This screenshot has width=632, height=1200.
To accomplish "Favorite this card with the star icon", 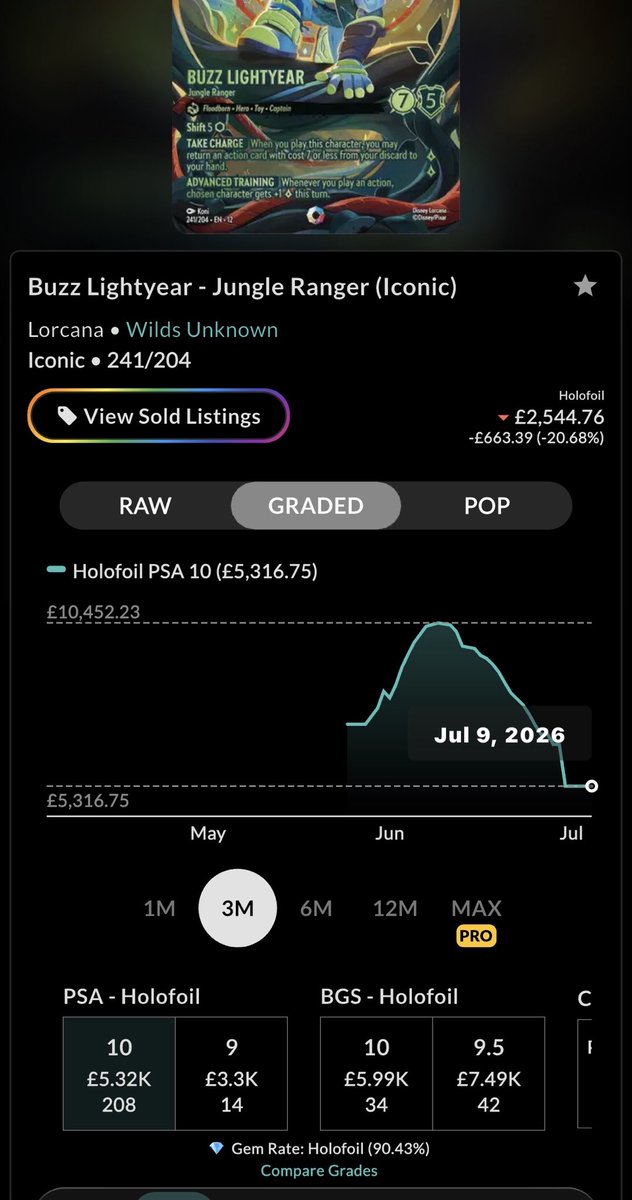I will pos(585,287).
